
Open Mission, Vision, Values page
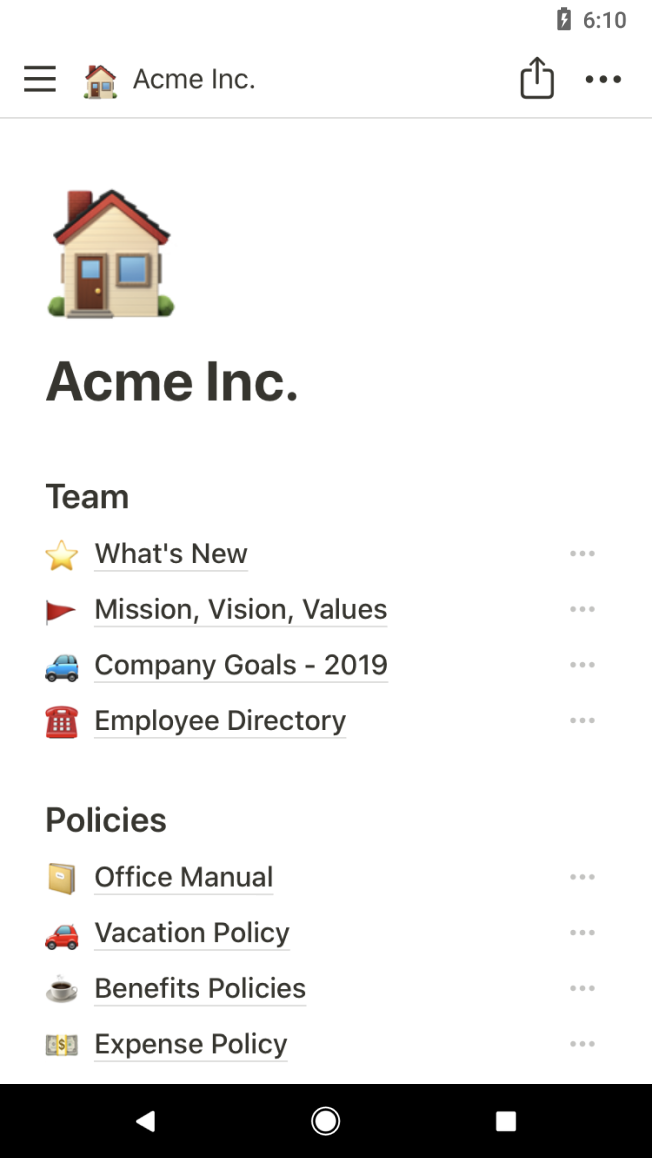tap(240, 610)
